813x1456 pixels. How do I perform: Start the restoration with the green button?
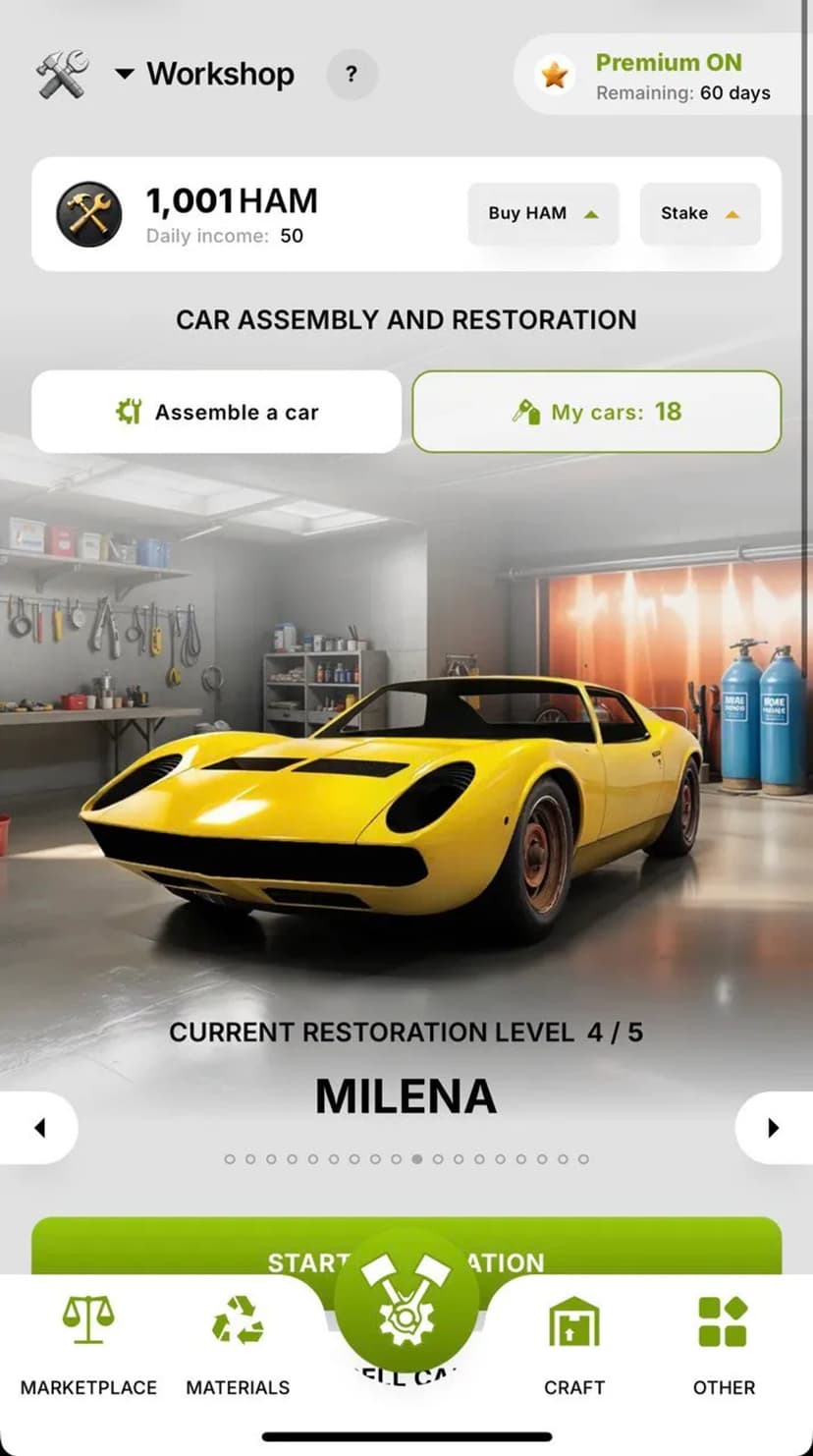coord(589,1248)
